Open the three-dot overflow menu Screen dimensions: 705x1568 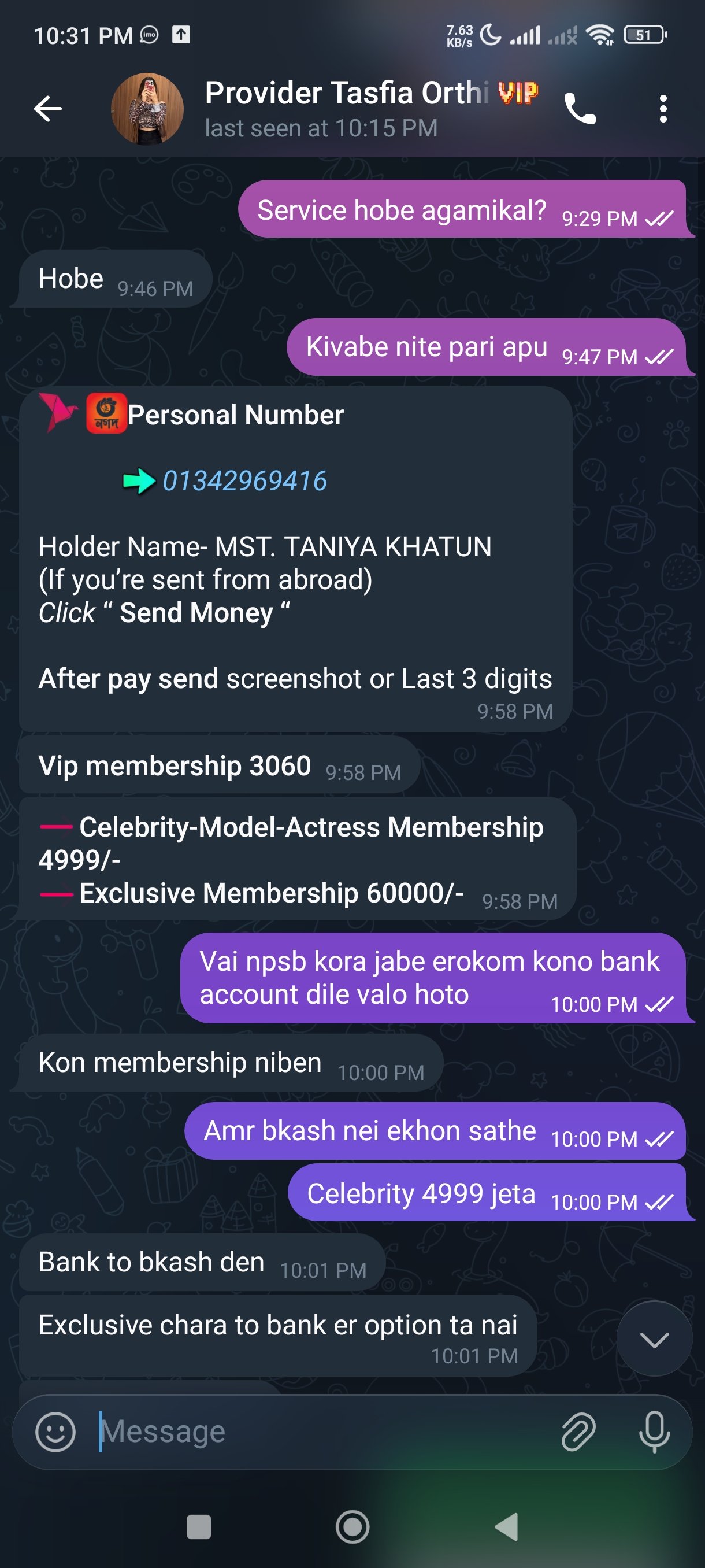(x=662, y=109)
